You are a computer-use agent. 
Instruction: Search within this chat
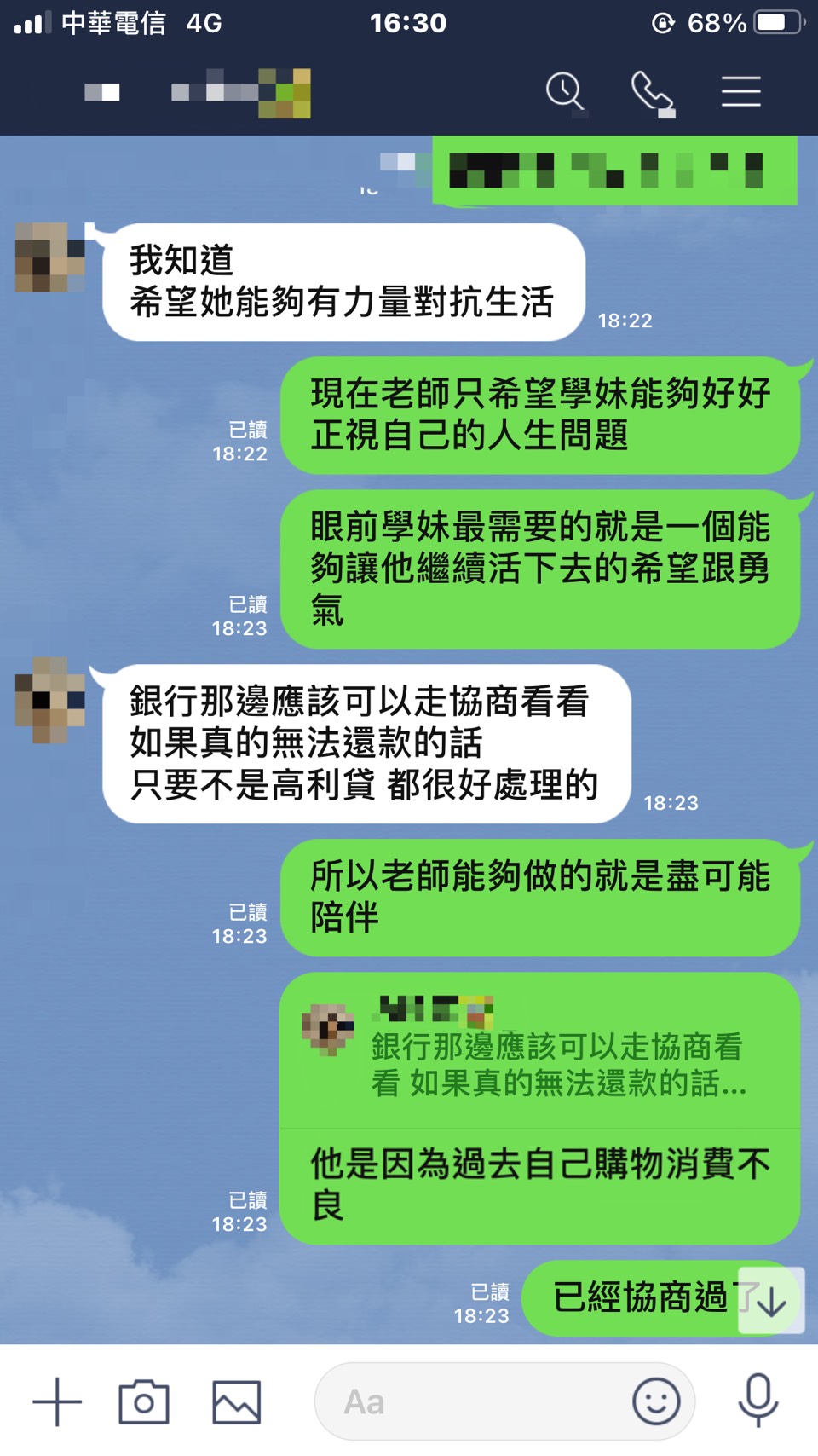pyautogui.click(x=565, y=91)
